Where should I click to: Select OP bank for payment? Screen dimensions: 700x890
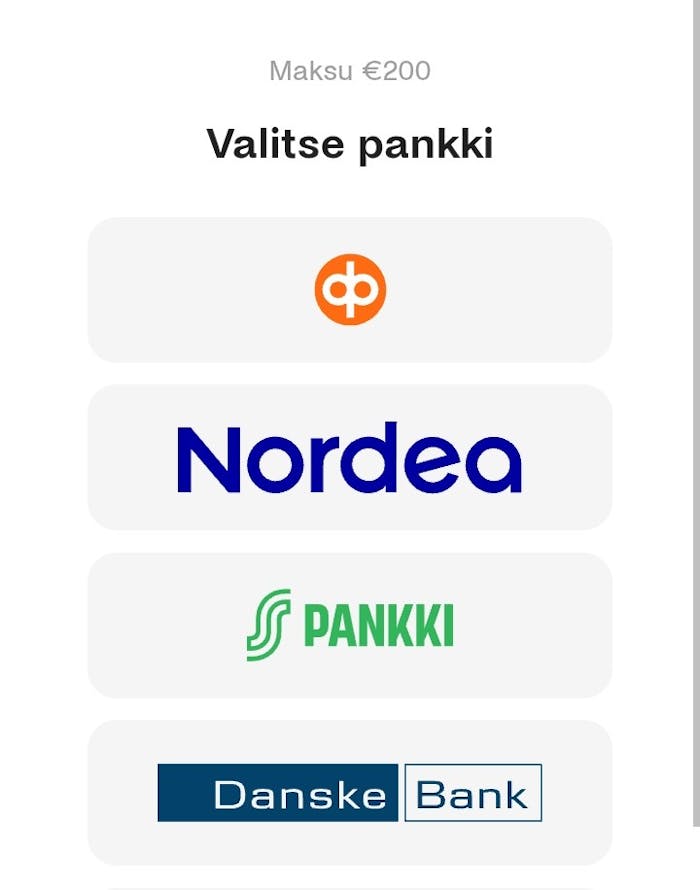[x=350, y=290]
